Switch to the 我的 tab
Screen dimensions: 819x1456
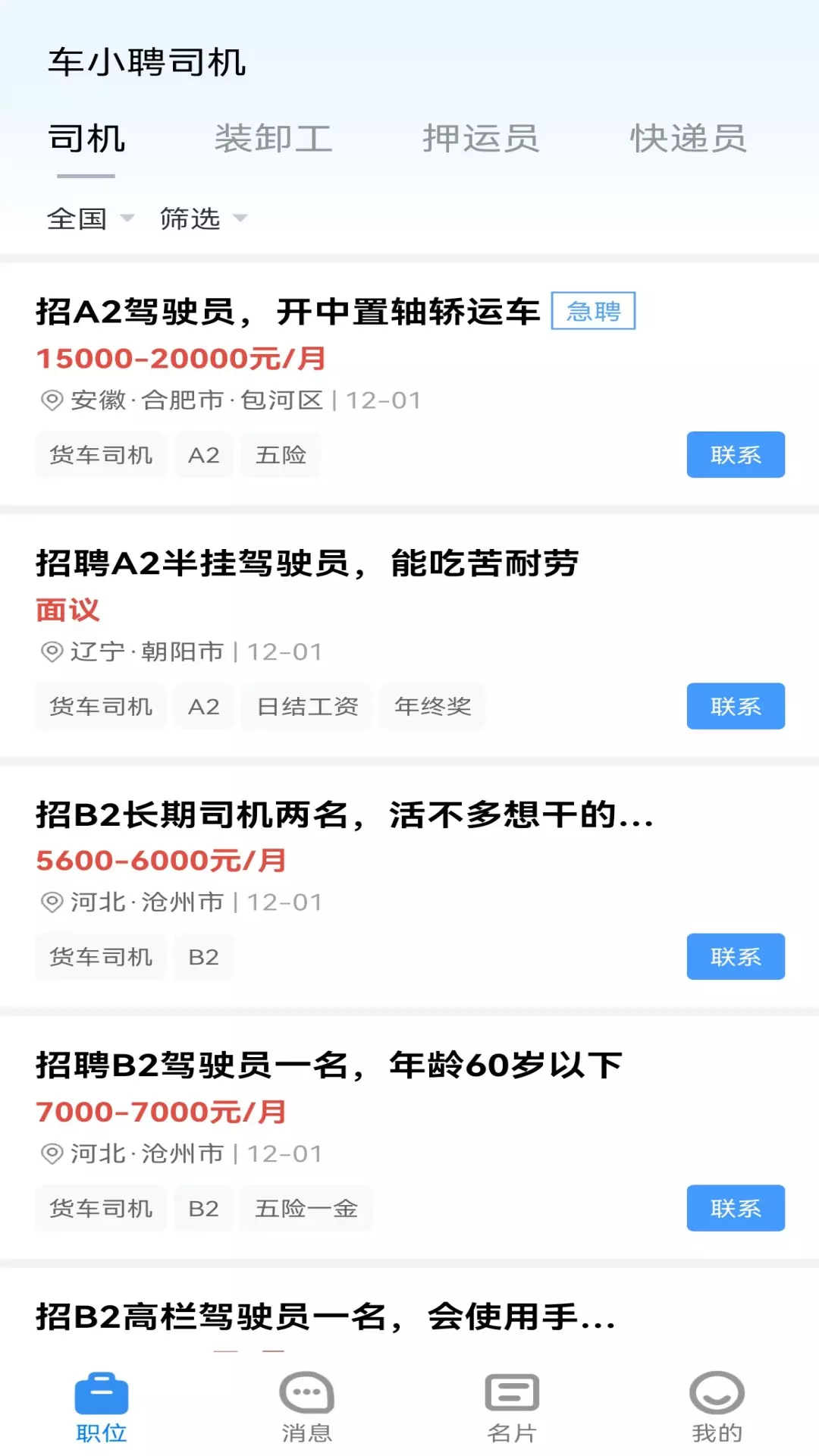tap(717, 1407)
